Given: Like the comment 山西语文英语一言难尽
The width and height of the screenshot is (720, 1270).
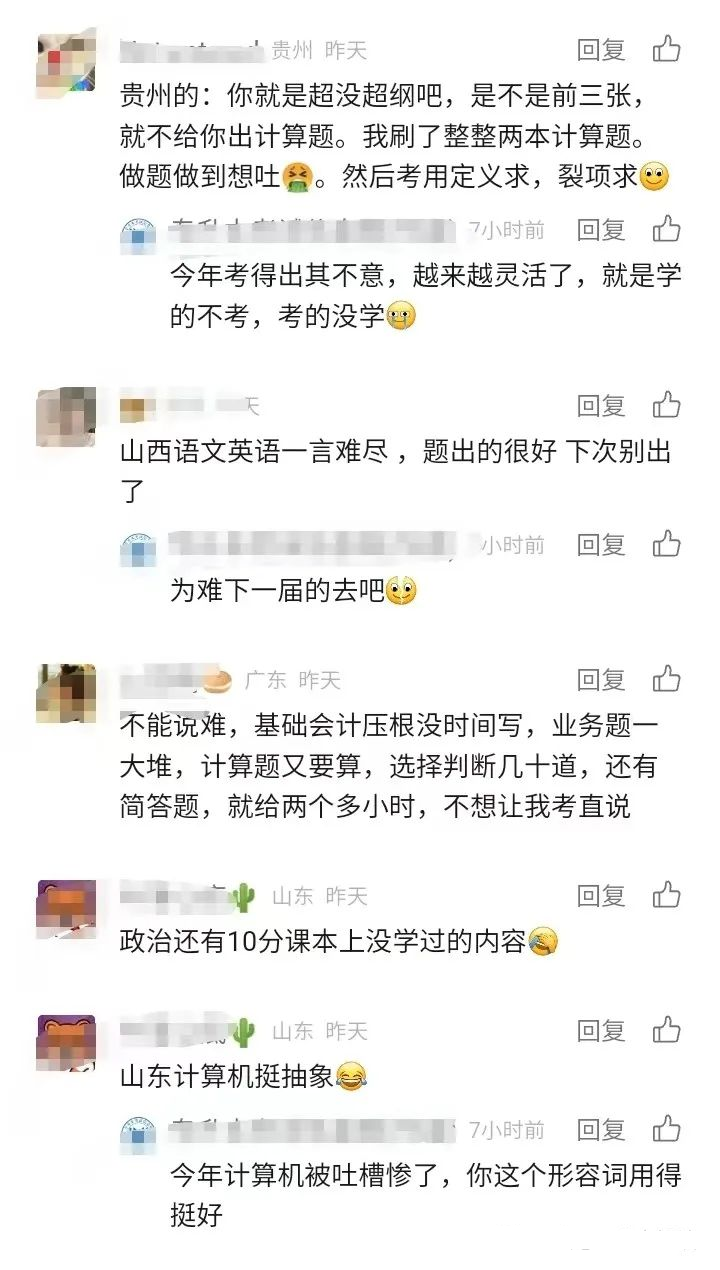Looking at the screenshot, I should (667, 405).
